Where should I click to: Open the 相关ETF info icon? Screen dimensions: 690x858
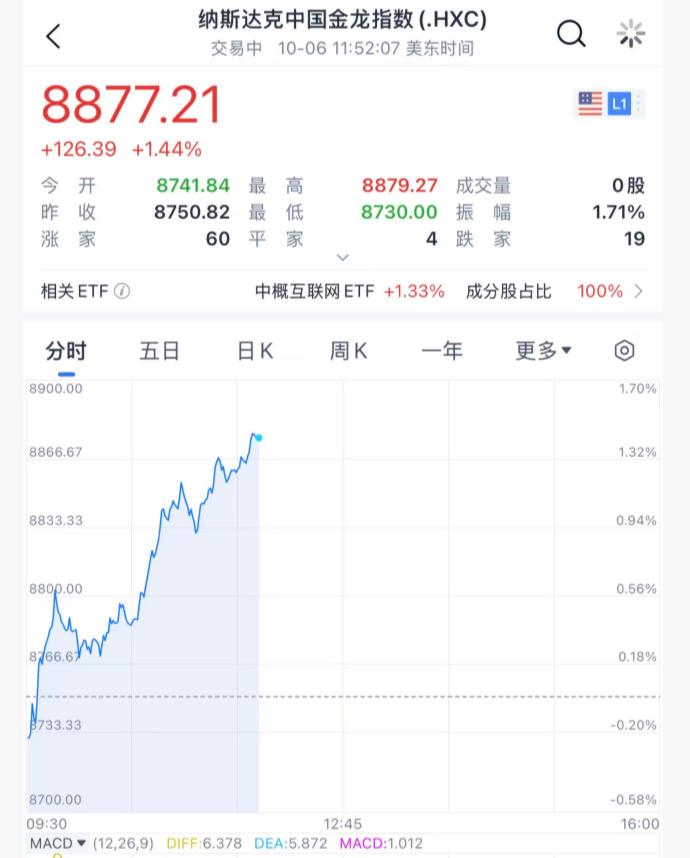coord(122,292)
